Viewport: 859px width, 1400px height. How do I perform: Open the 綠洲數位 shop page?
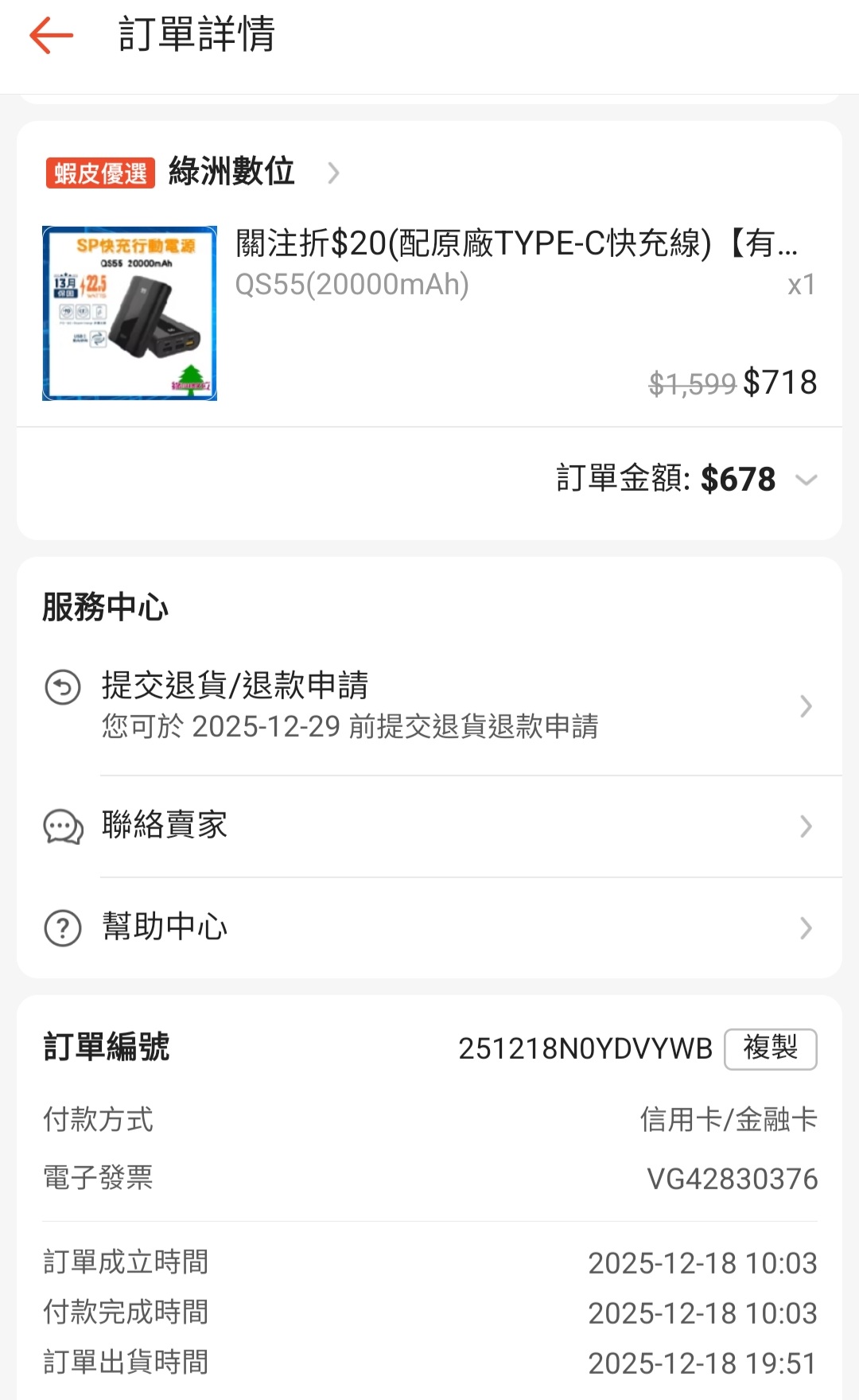pyautogui.click(x=231, y=172)
